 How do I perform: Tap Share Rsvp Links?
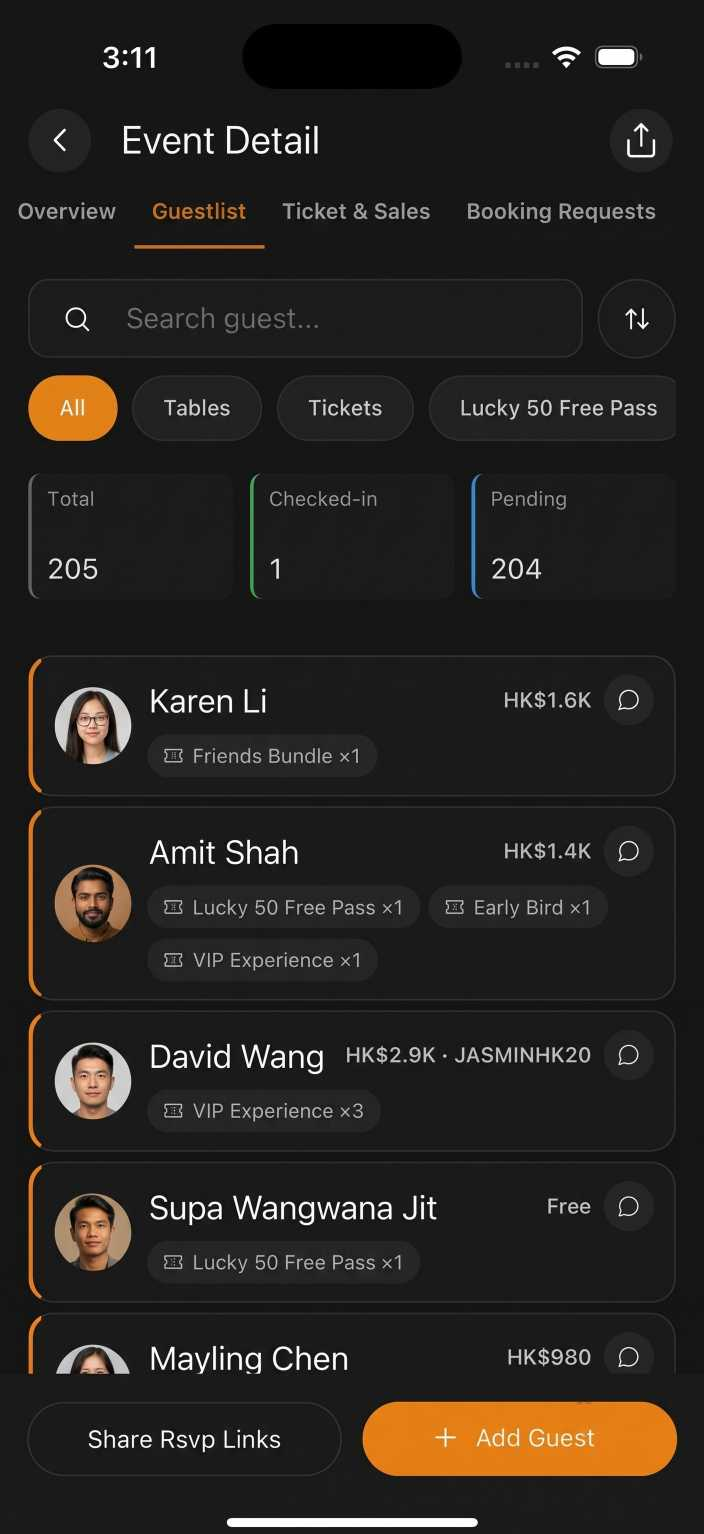tap(184, 1439)
